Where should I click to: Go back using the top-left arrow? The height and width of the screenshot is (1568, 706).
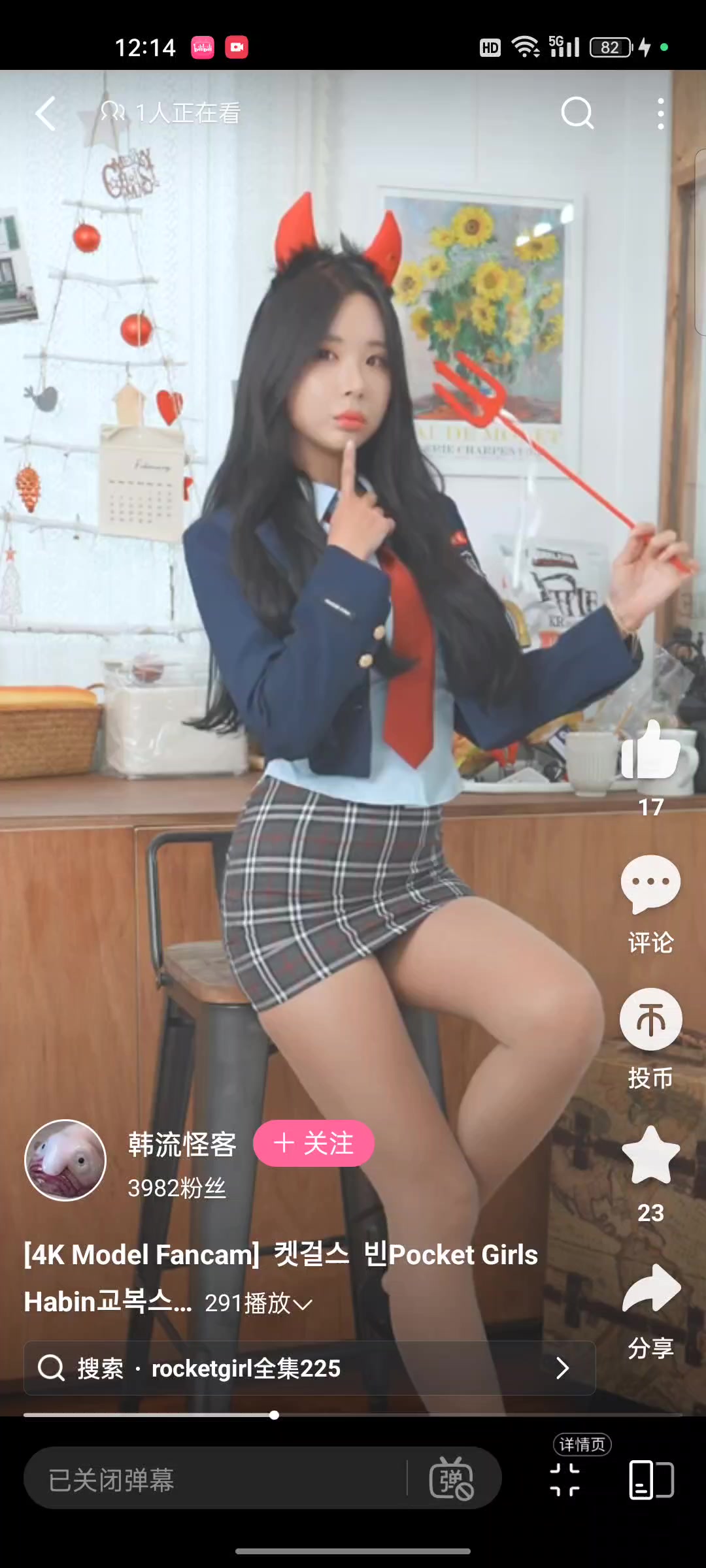tap(45, 114)
